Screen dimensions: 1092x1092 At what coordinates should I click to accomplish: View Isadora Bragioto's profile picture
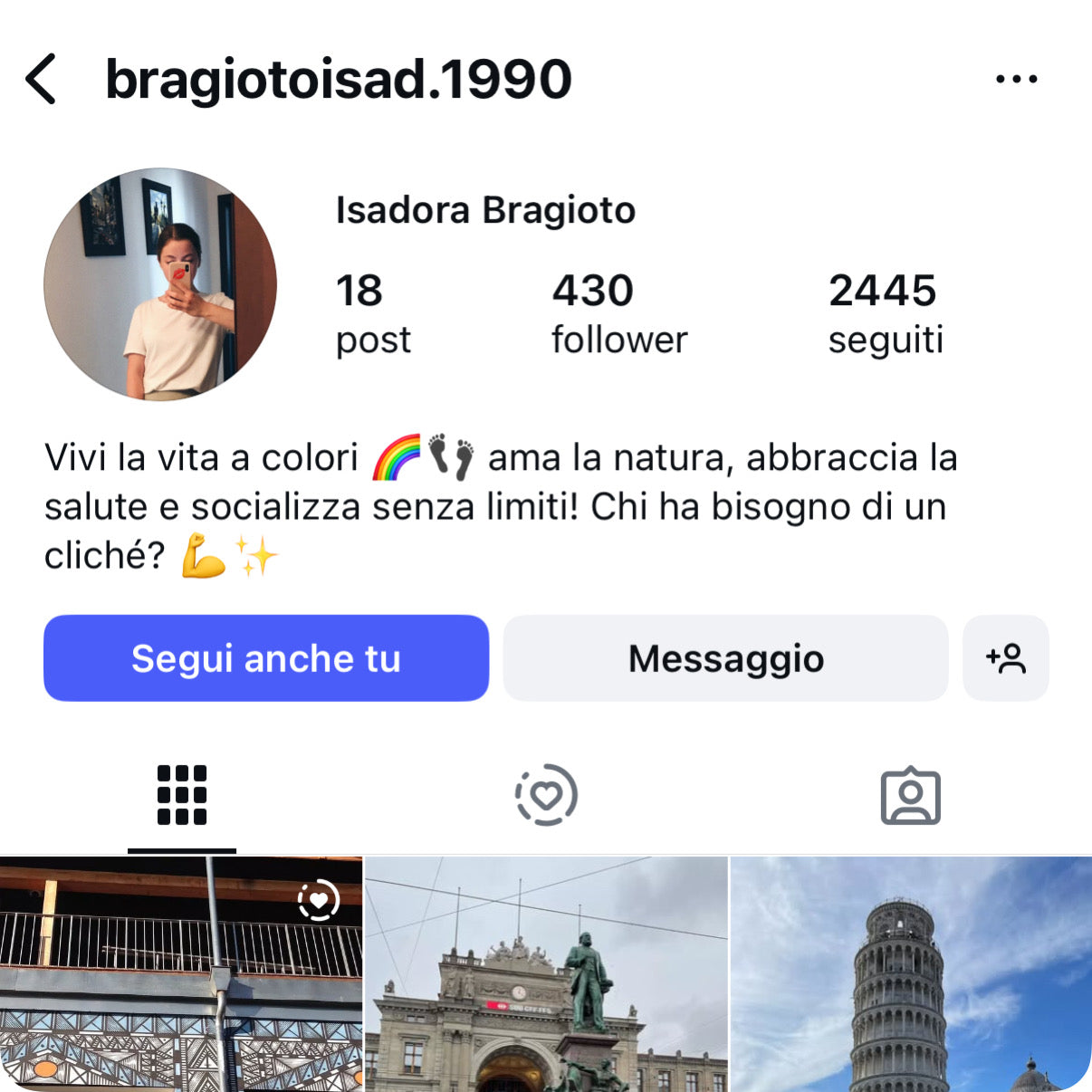pos(160,283)
